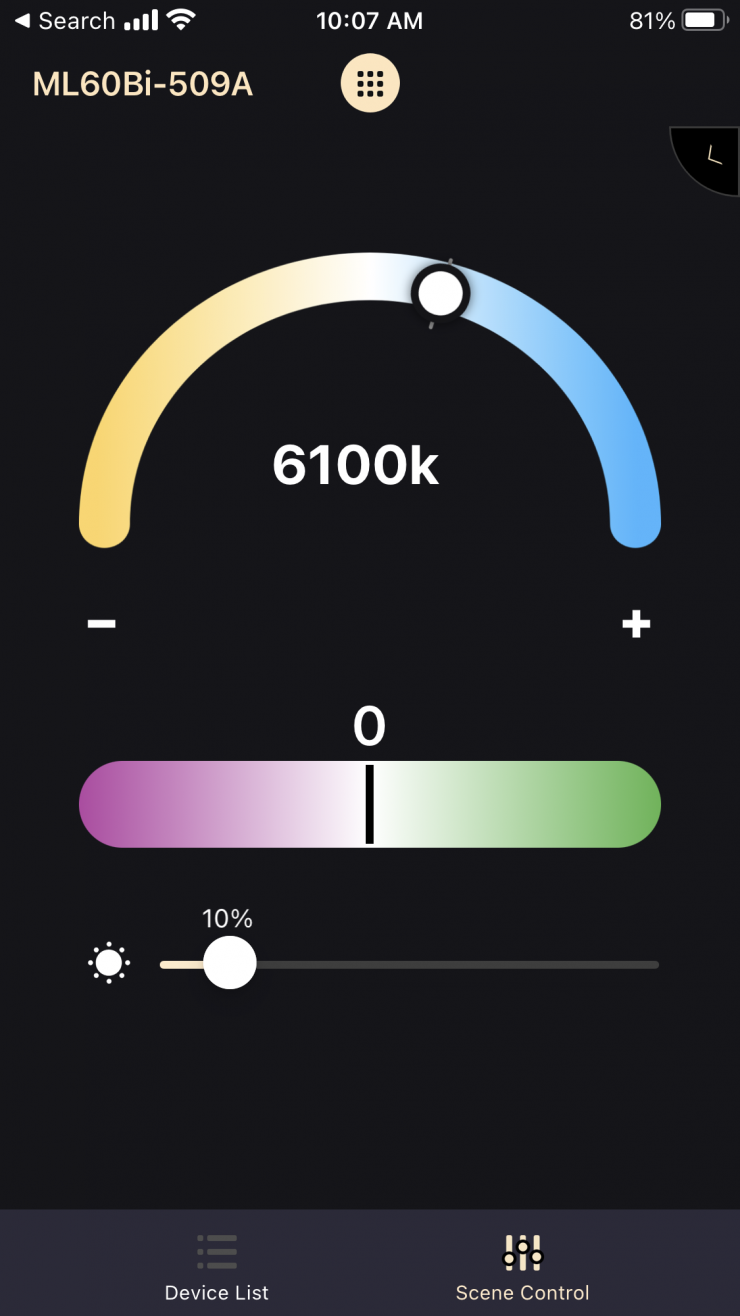Open the corner timer widget

[712, 157]
